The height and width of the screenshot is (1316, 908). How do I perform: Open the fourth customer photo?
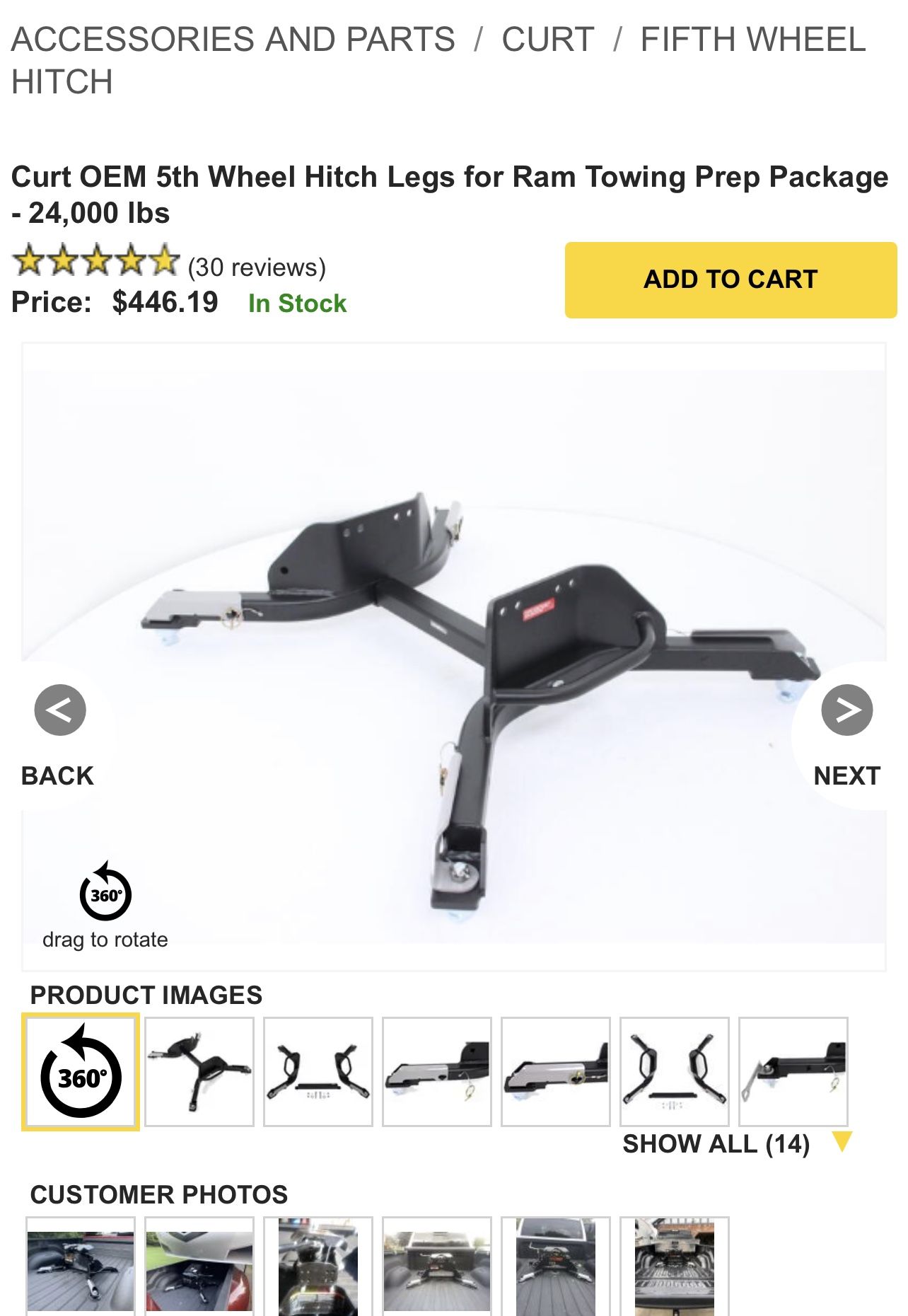[437, 1266]
